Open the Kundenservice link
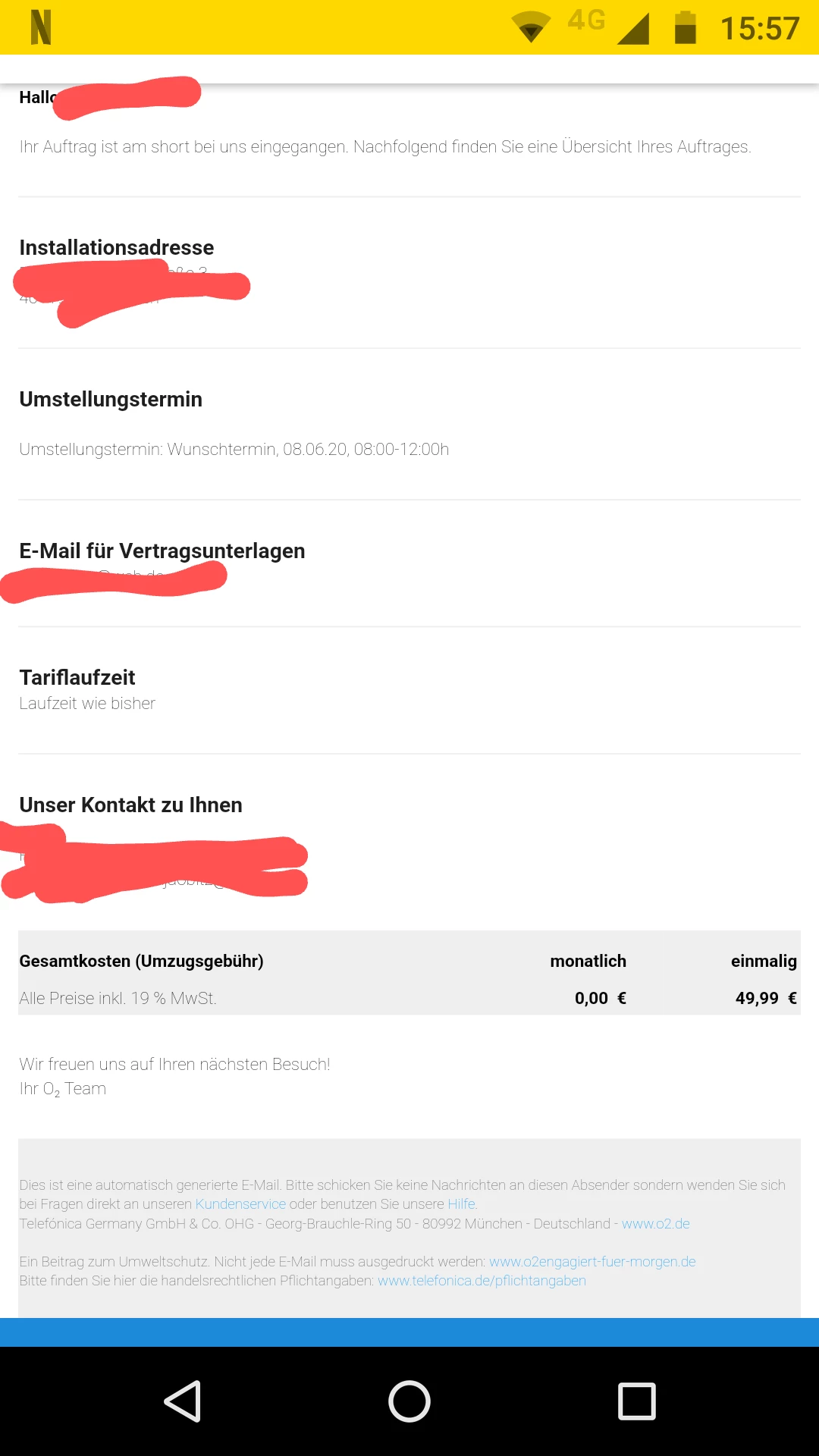 click(x=240, y=1204)
